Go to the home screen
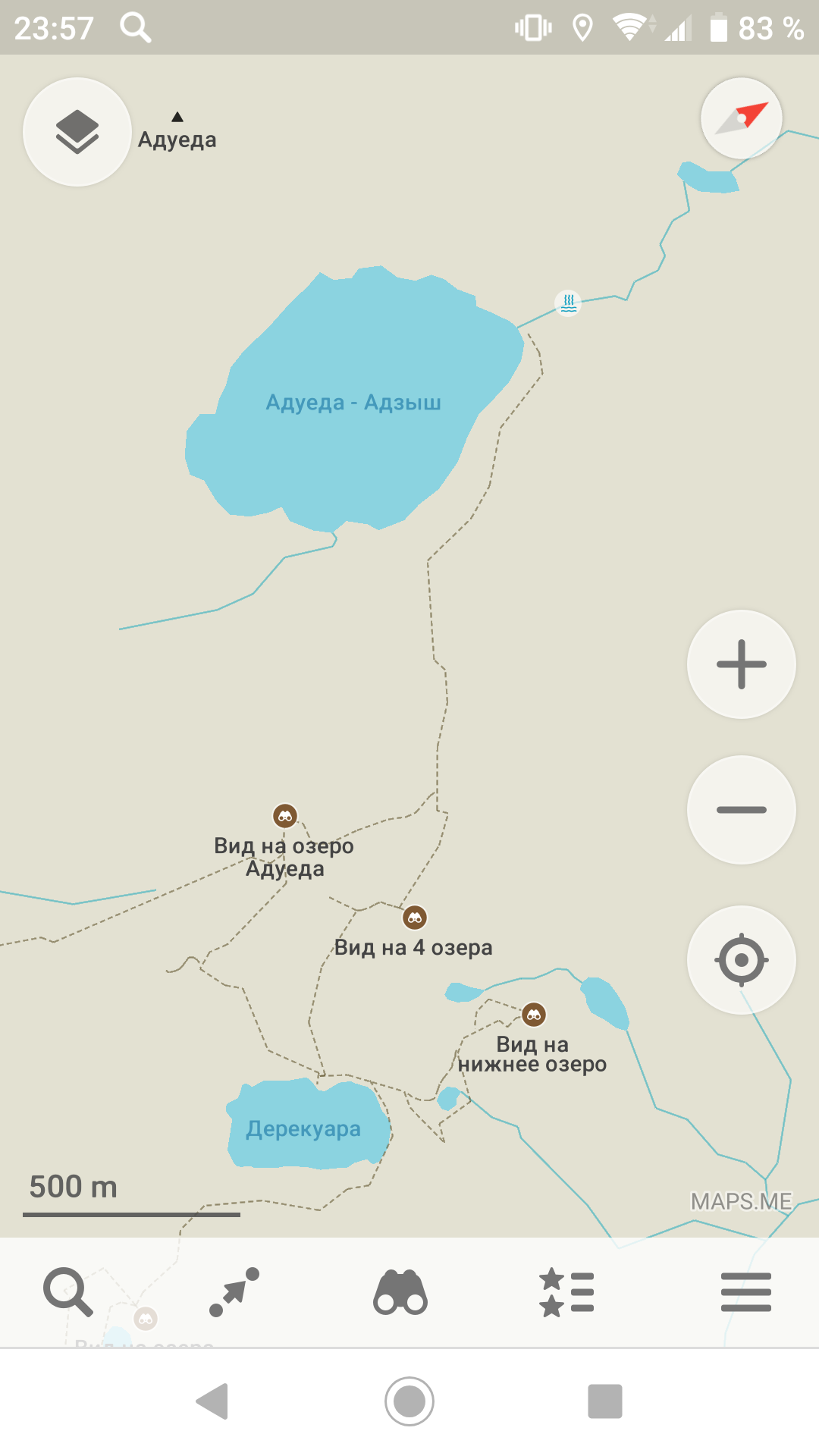 pos(409,1401)
